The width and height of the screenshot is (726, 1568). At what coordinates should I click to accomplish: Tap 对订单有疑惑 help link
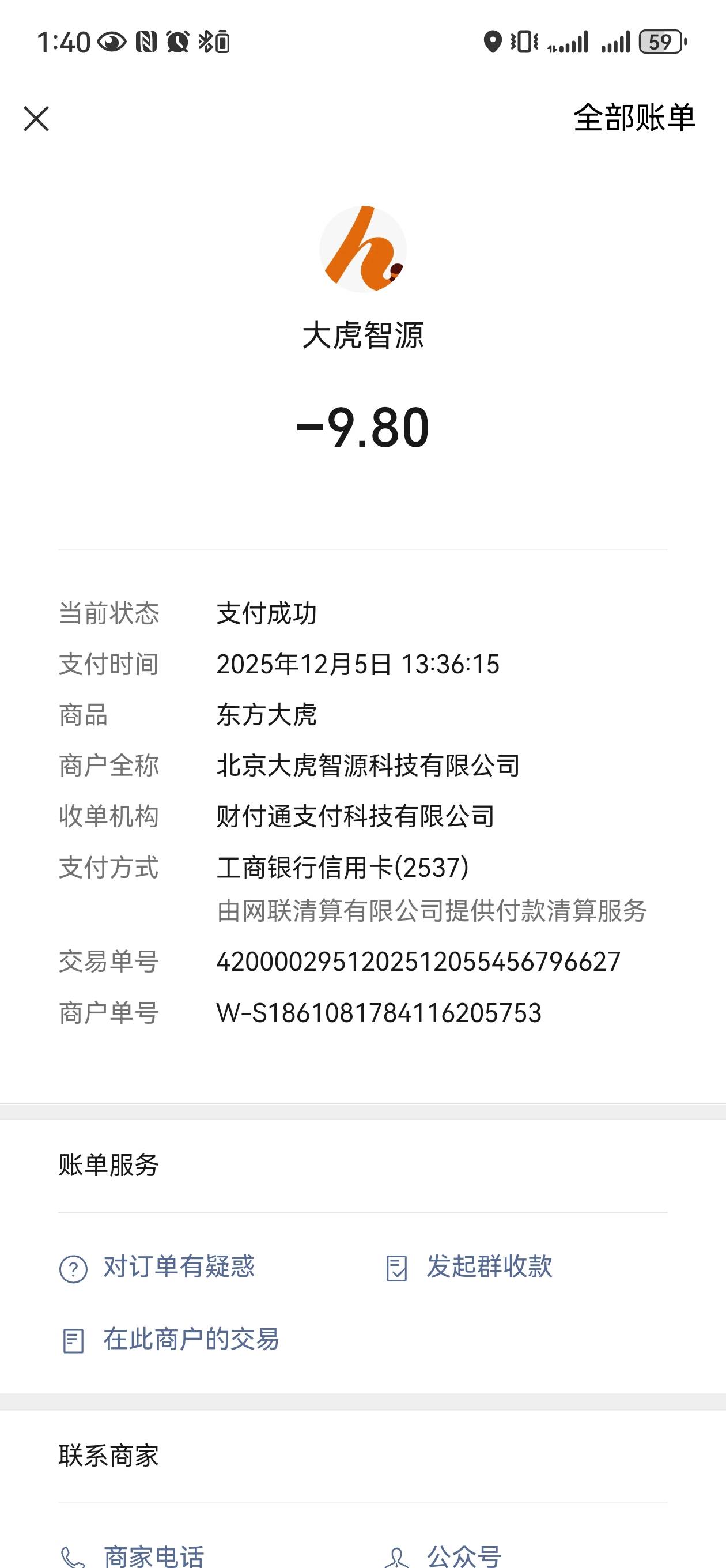(157, 1267)
